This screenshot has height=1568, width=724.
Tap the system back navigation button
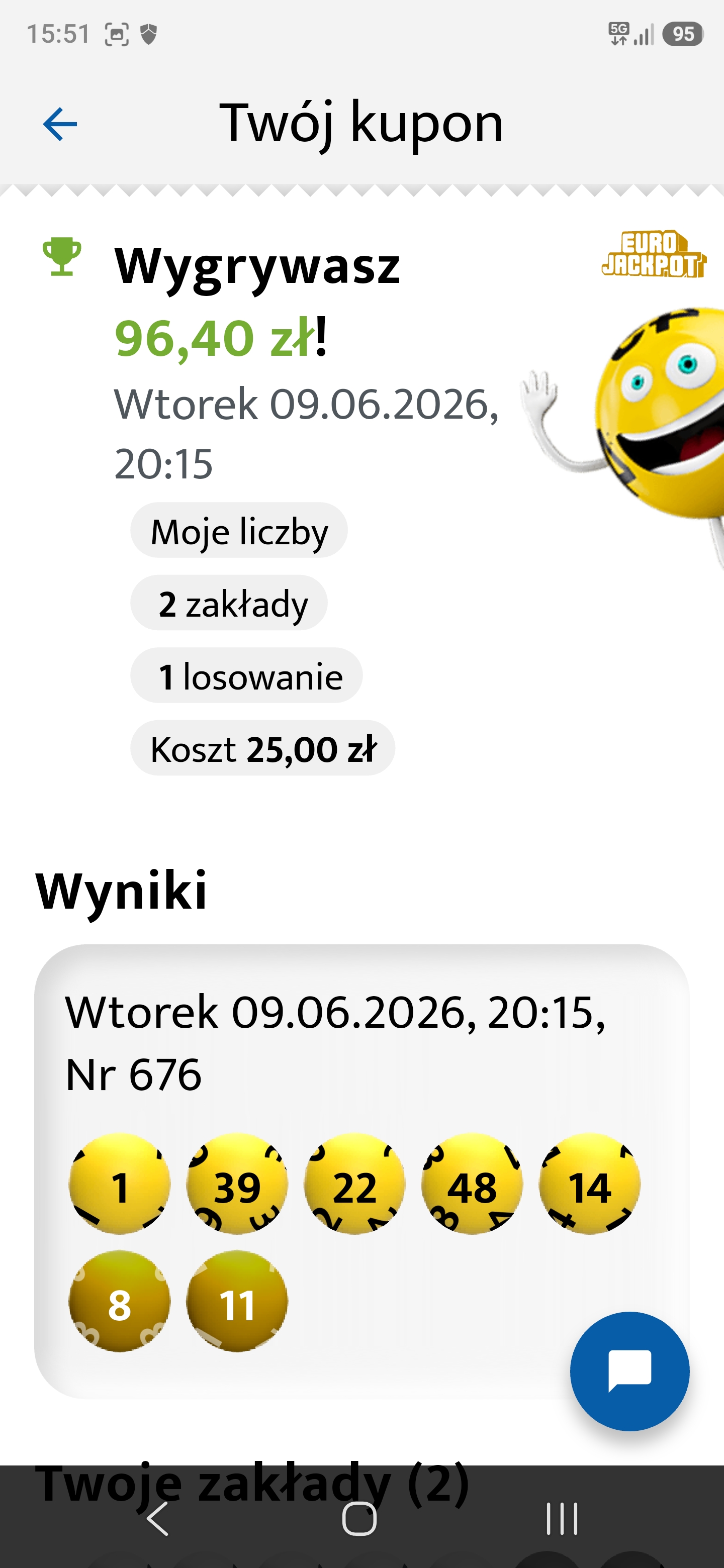pyautogui.click(x=158, y=1519)
